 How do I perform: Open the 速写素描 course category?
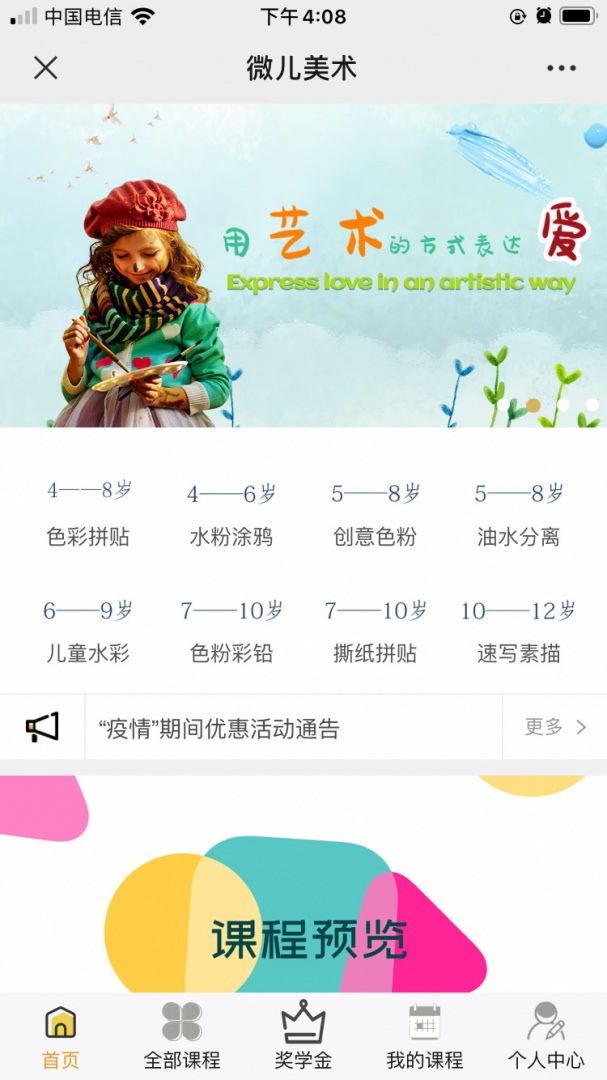click(x=518, y=632)
